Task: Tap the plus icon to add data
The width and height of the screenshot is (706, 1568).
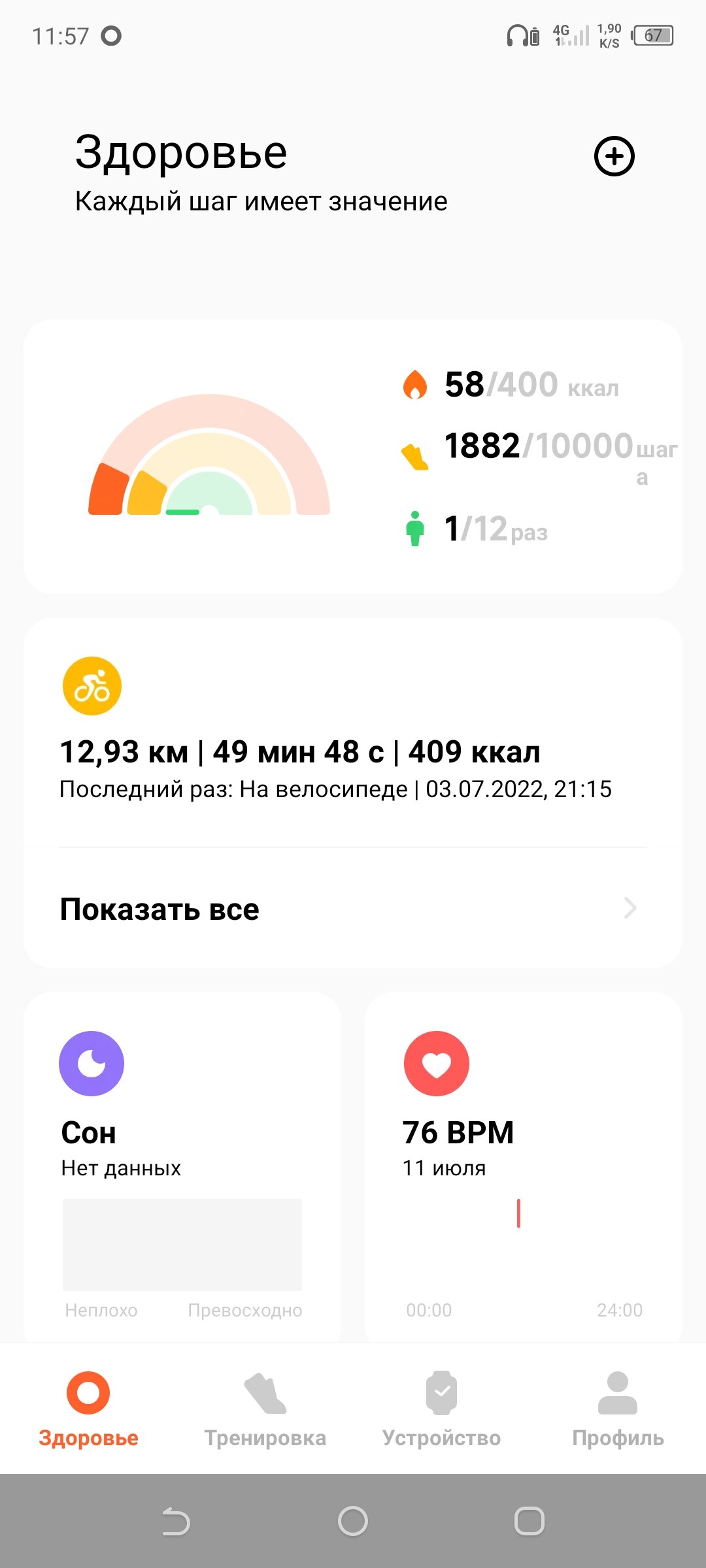Action: (614, 157)
